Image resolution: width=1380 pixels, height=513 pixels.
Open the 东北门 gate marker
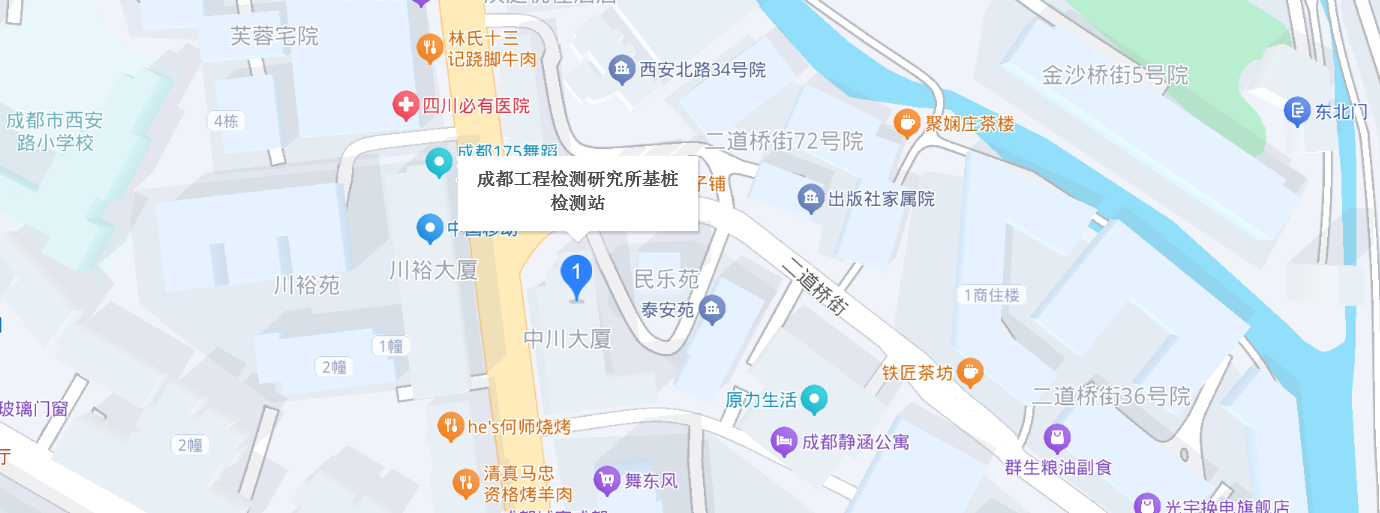[x=1297, y=112]
